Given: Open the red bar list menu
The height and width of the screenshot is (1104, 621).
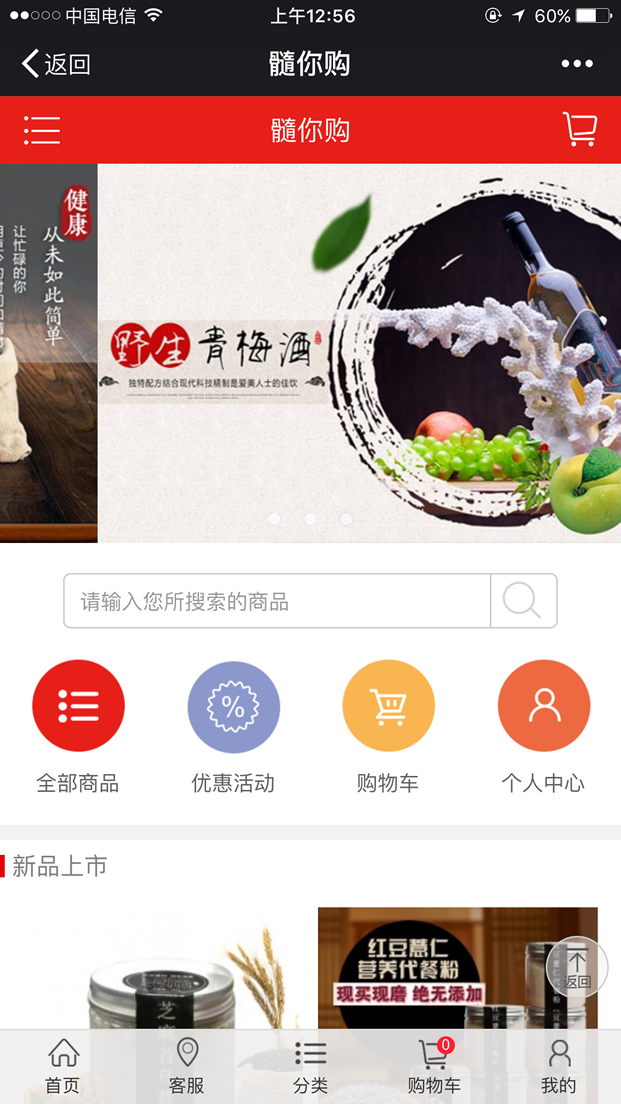Looking at the screenshot, I should [x=42, y=130].
